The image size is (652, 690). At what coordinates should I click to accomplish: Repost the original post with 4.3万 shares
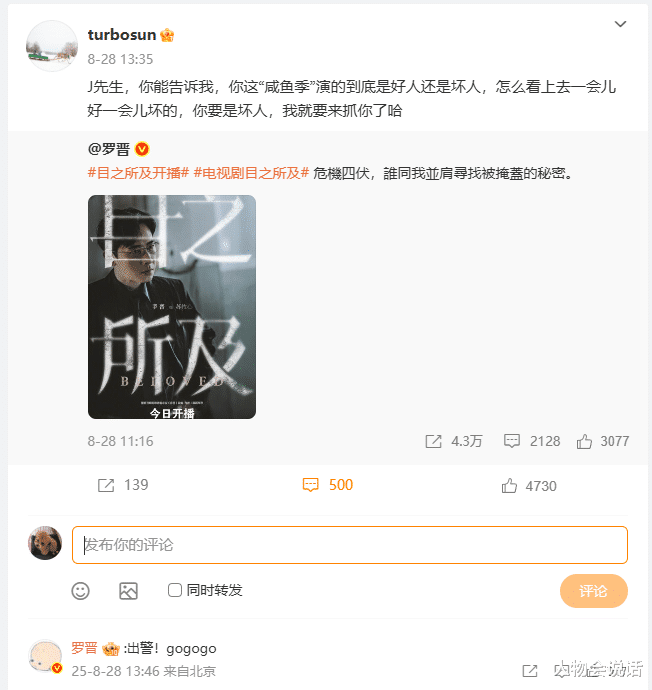tap(453, 441)
